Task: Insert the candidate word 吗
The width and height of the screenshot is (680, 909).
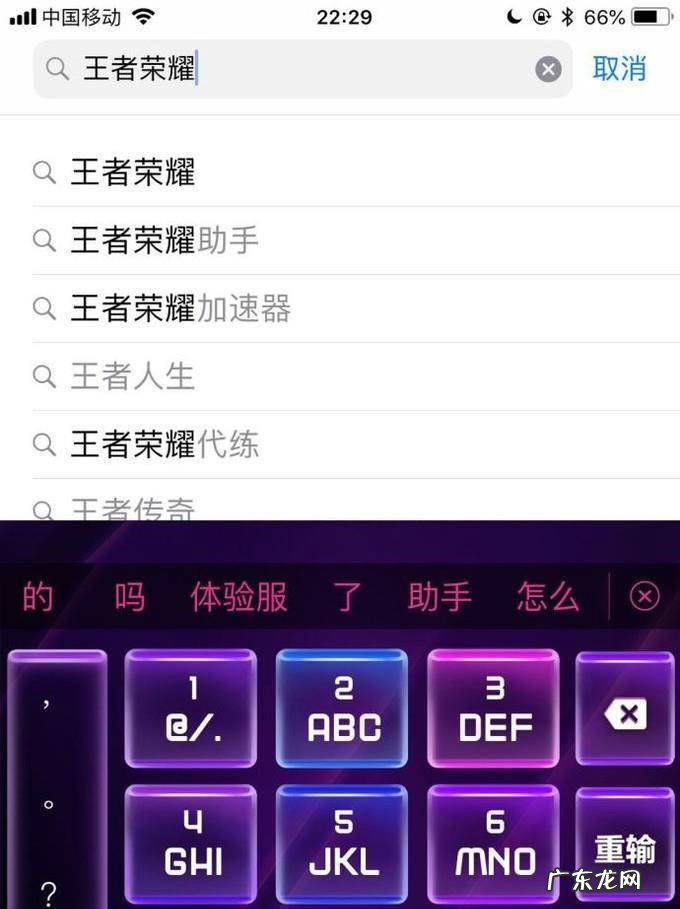Action: (x=129, y=597)
